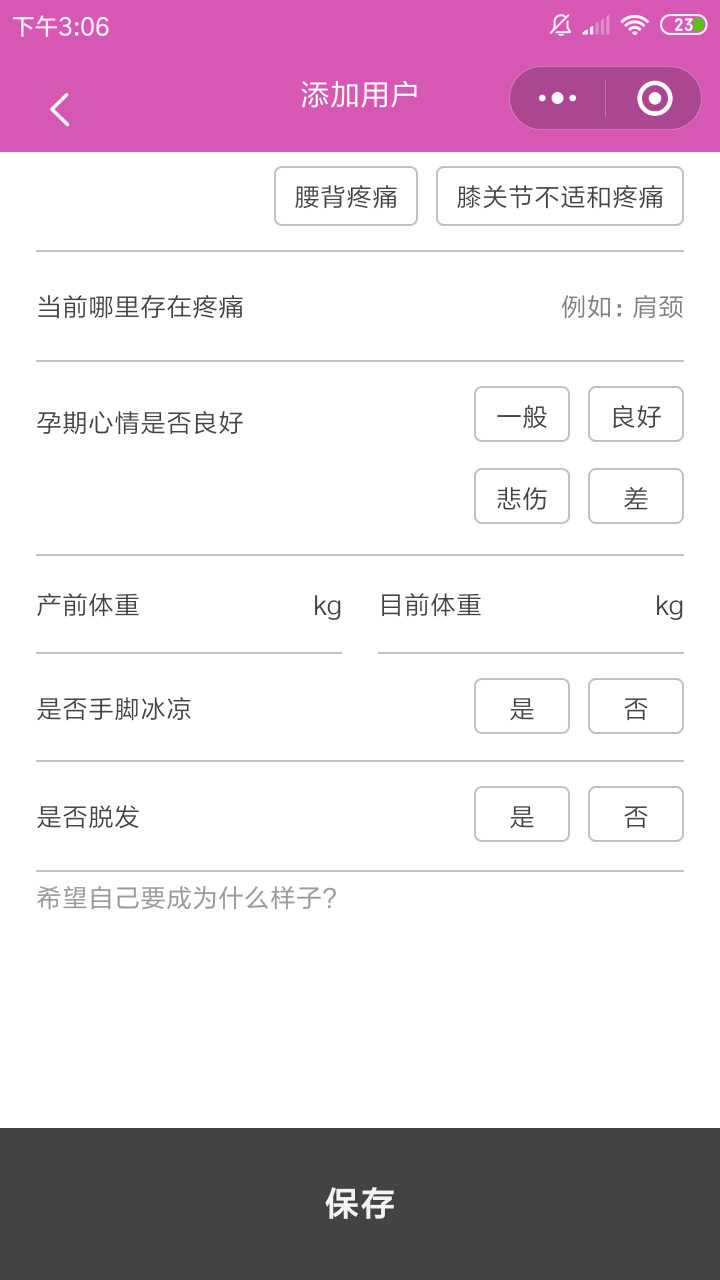Image resolution: width=720 pixels, height=1280 pixels.
Task: Open the mini program more options menu
Action: [x=557, y=98]
